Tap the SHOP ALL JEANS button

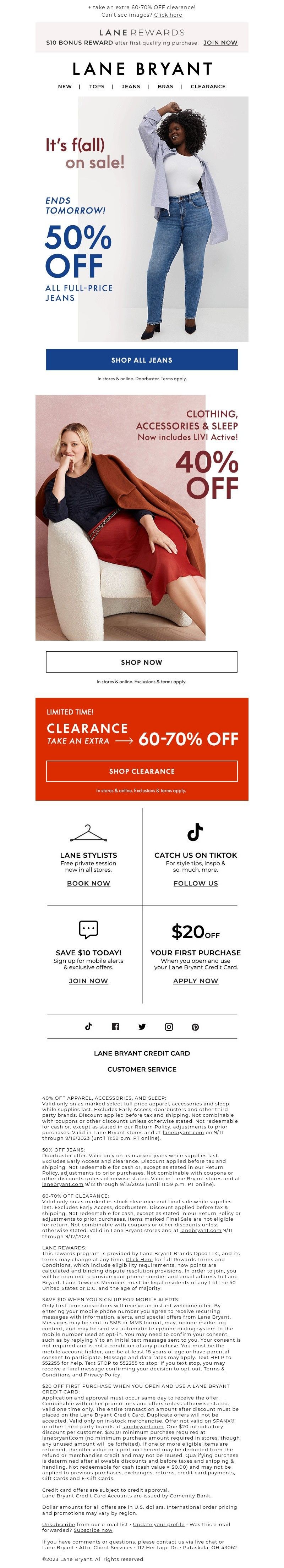point(142,360)
